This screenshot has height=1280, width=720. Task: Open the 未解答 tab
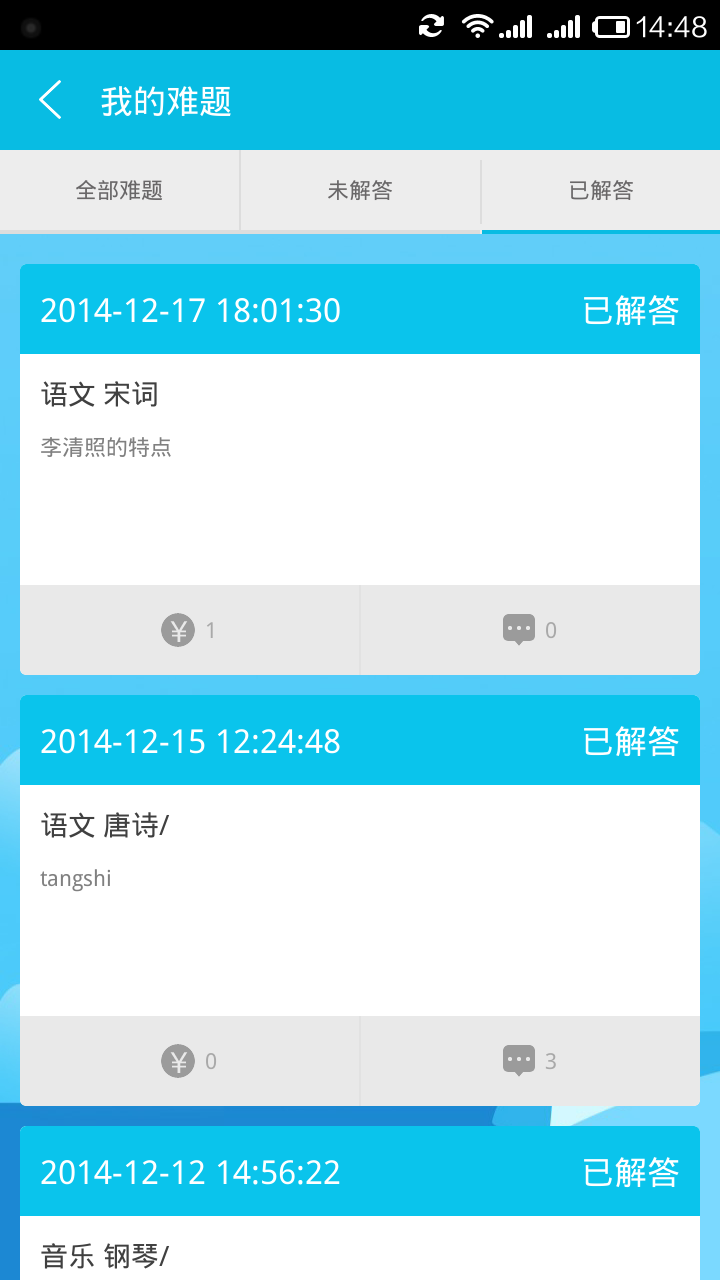(360, 190)
